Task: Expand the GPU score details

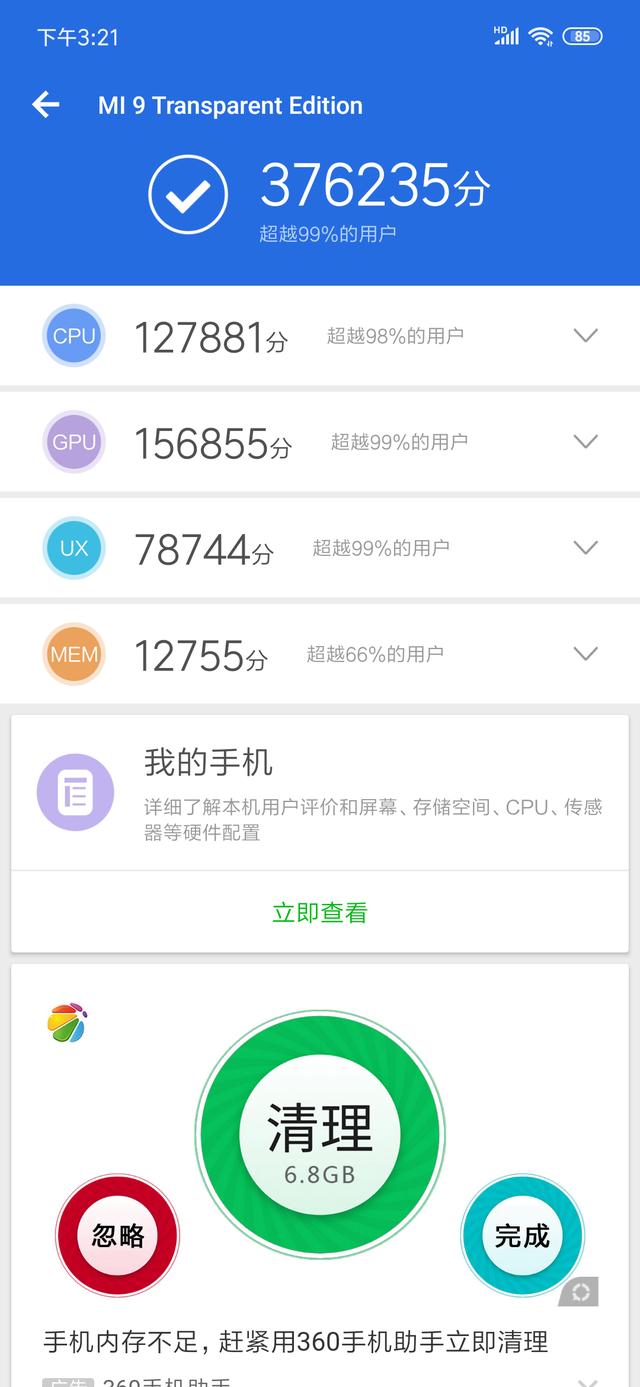Action: click(585, 442)
